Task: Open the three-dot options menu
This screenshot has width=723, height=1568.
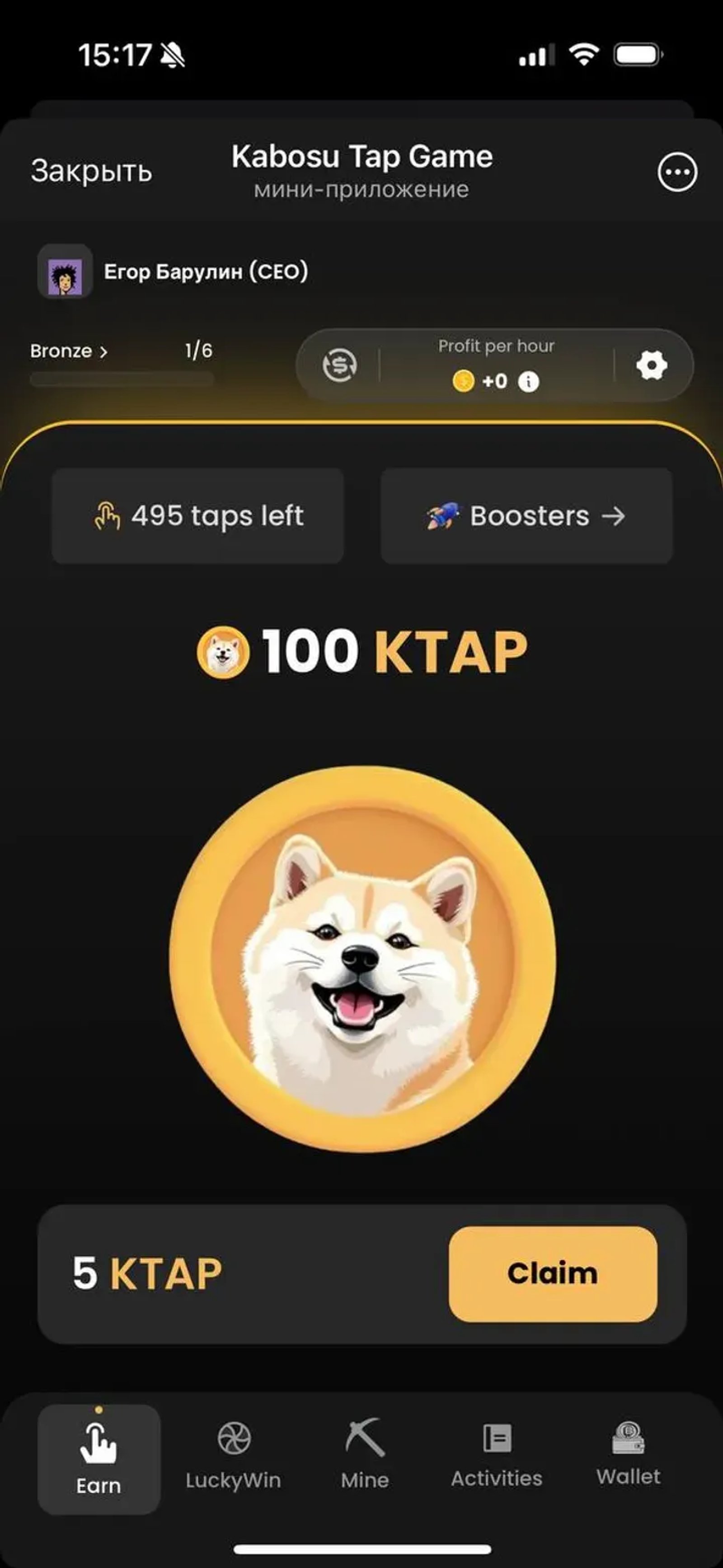Action: [x=678, y=172]
